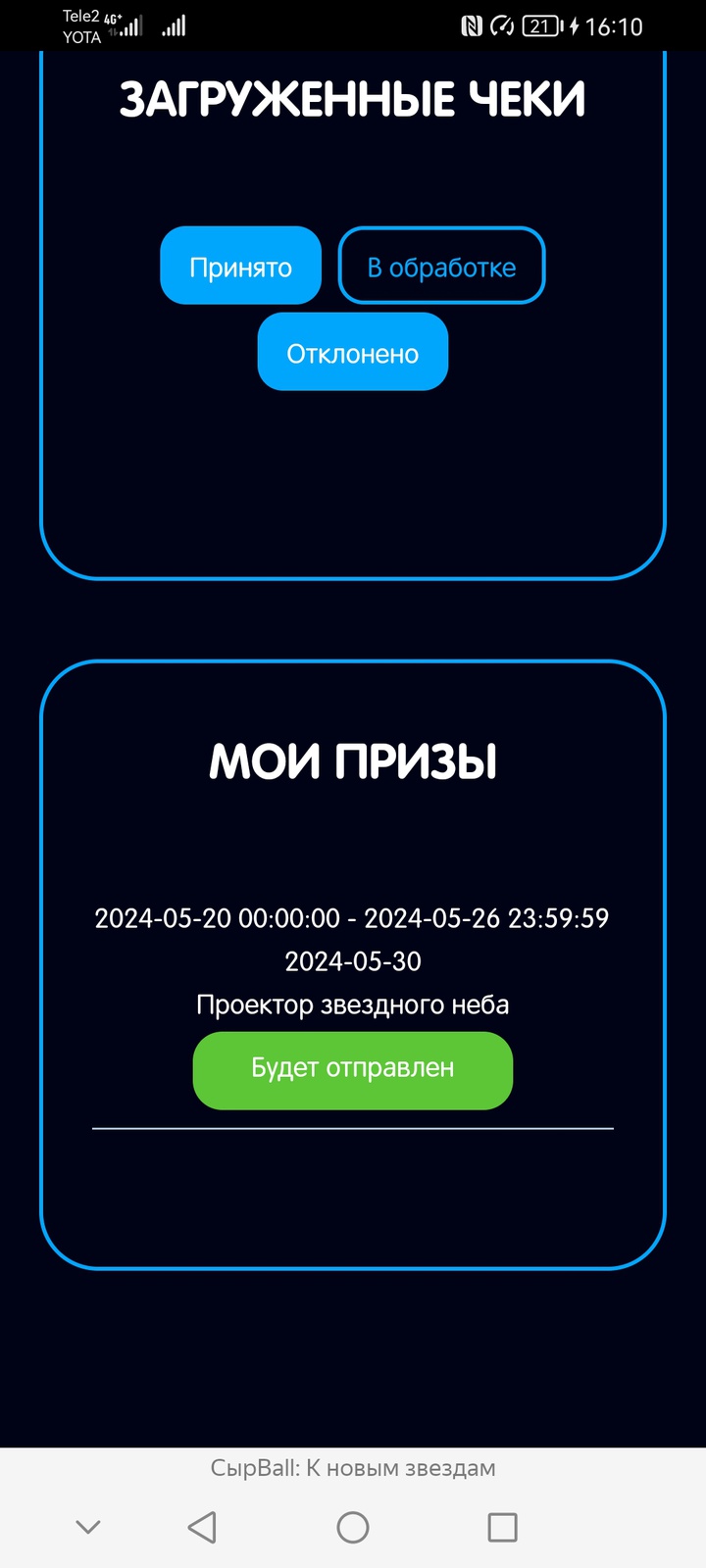Image resolution: width=706 pixels, height=1568 pixels.
Task: Select the Принято filter
Action: click(240, 267)
